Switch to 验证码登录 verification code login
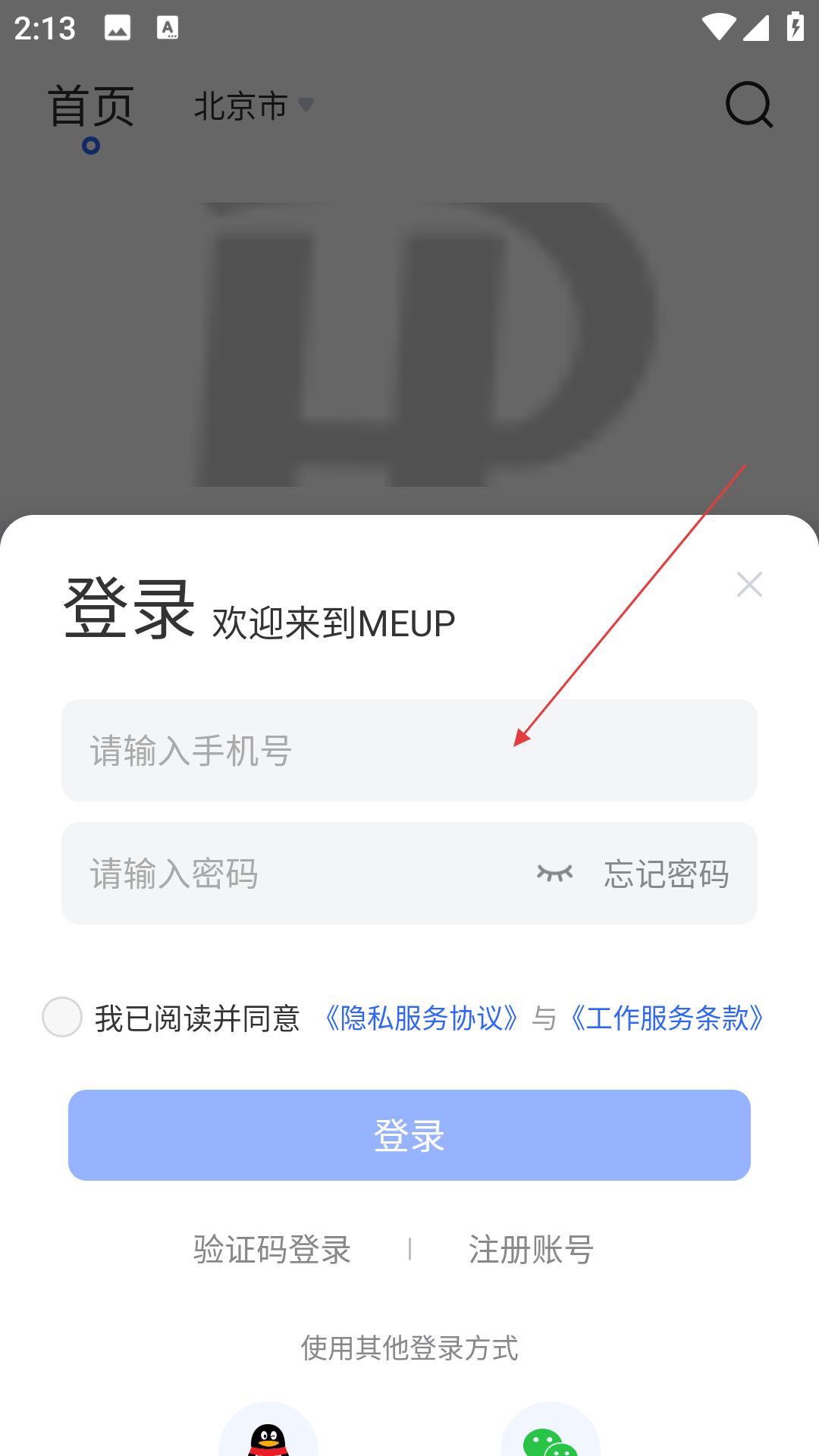Image resolution: width=819 pixels, height=1456 pixels. [x=272, y=1249]
